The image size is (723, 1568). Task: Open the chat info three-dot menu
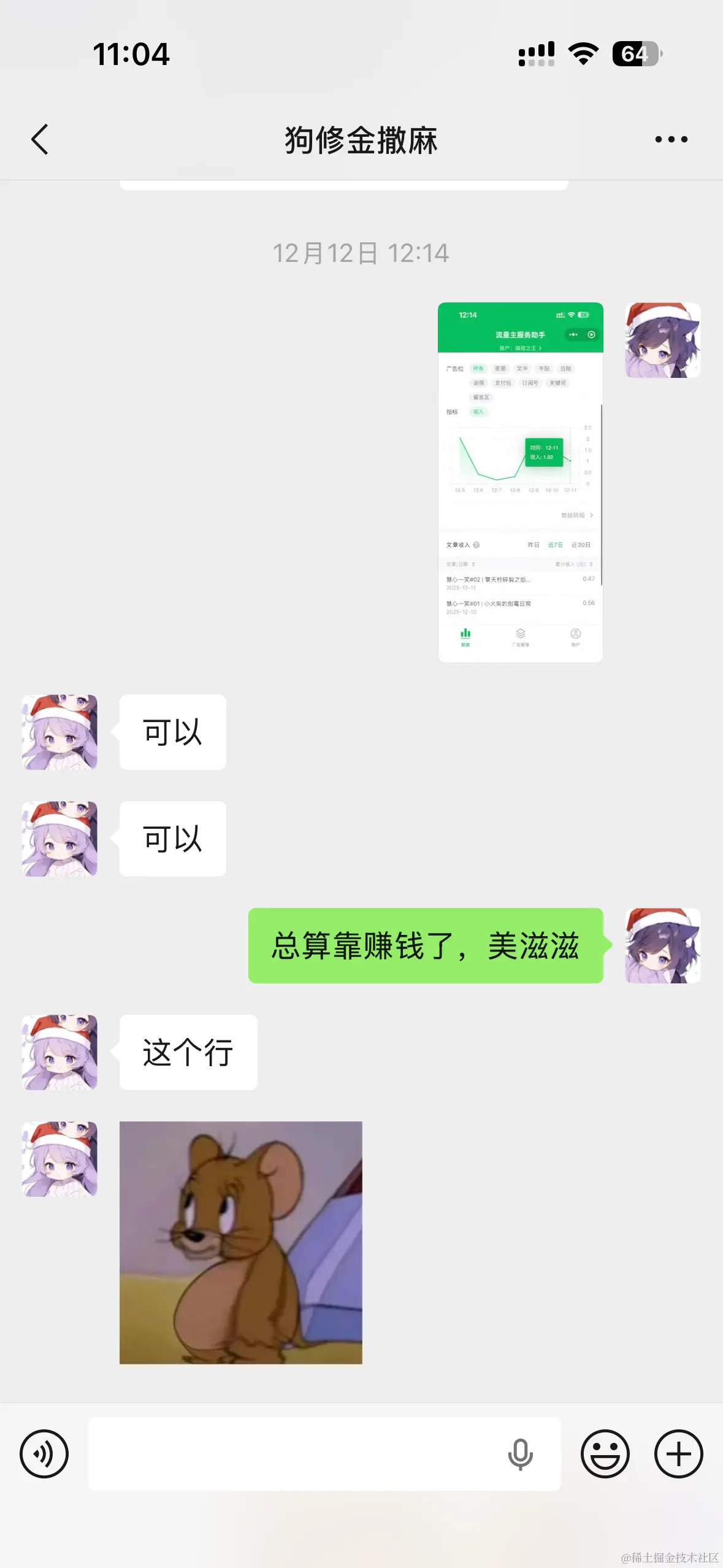click(671, 139)
